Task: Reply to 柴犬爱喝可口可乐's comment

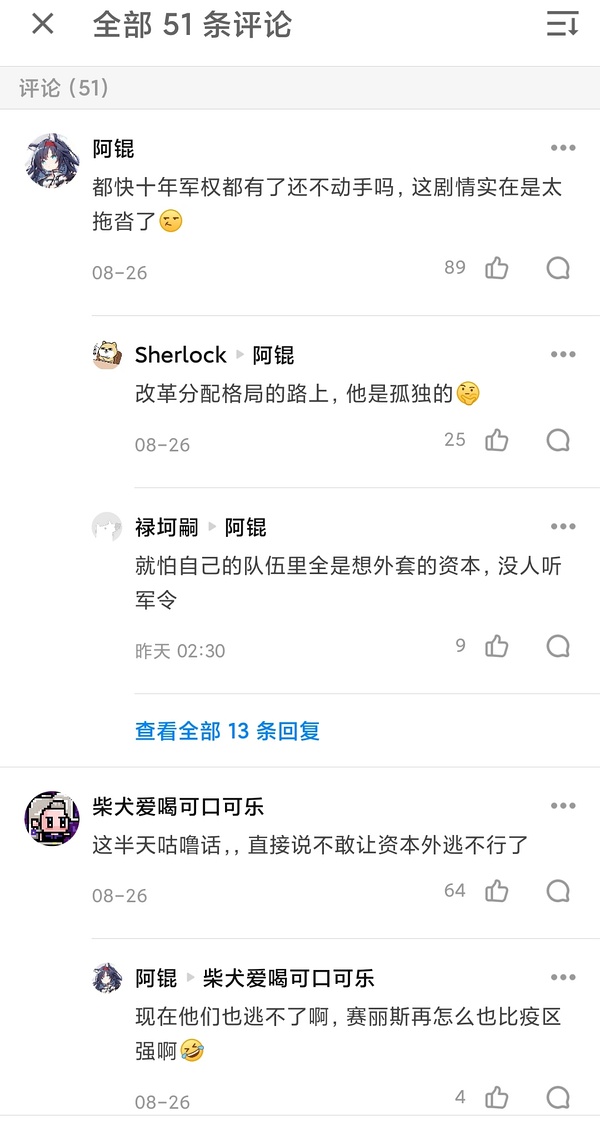Action: [x=558, y=891]
